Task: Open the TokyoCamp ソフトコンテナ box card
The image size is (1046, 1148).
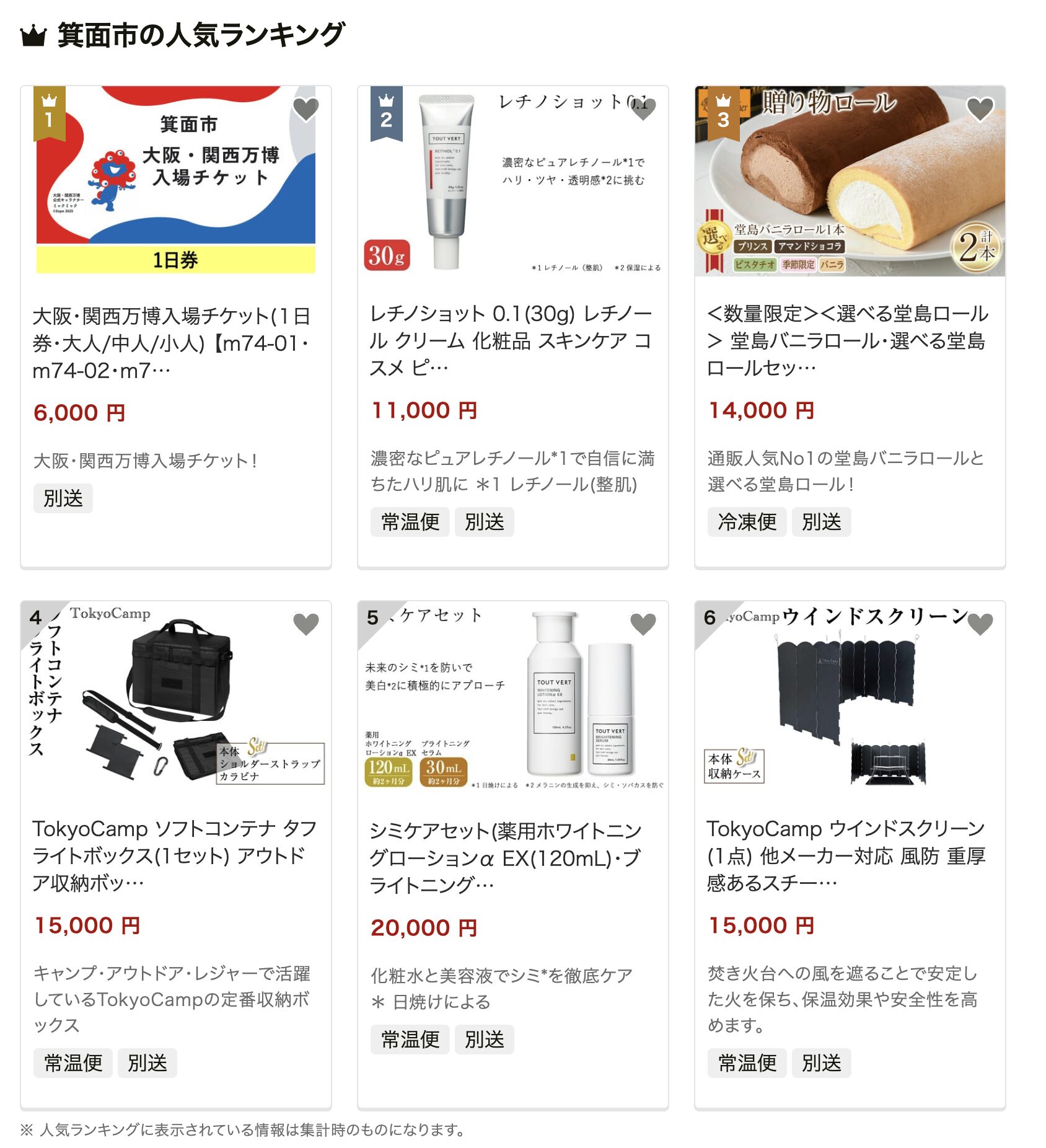Action: [175, 855]
